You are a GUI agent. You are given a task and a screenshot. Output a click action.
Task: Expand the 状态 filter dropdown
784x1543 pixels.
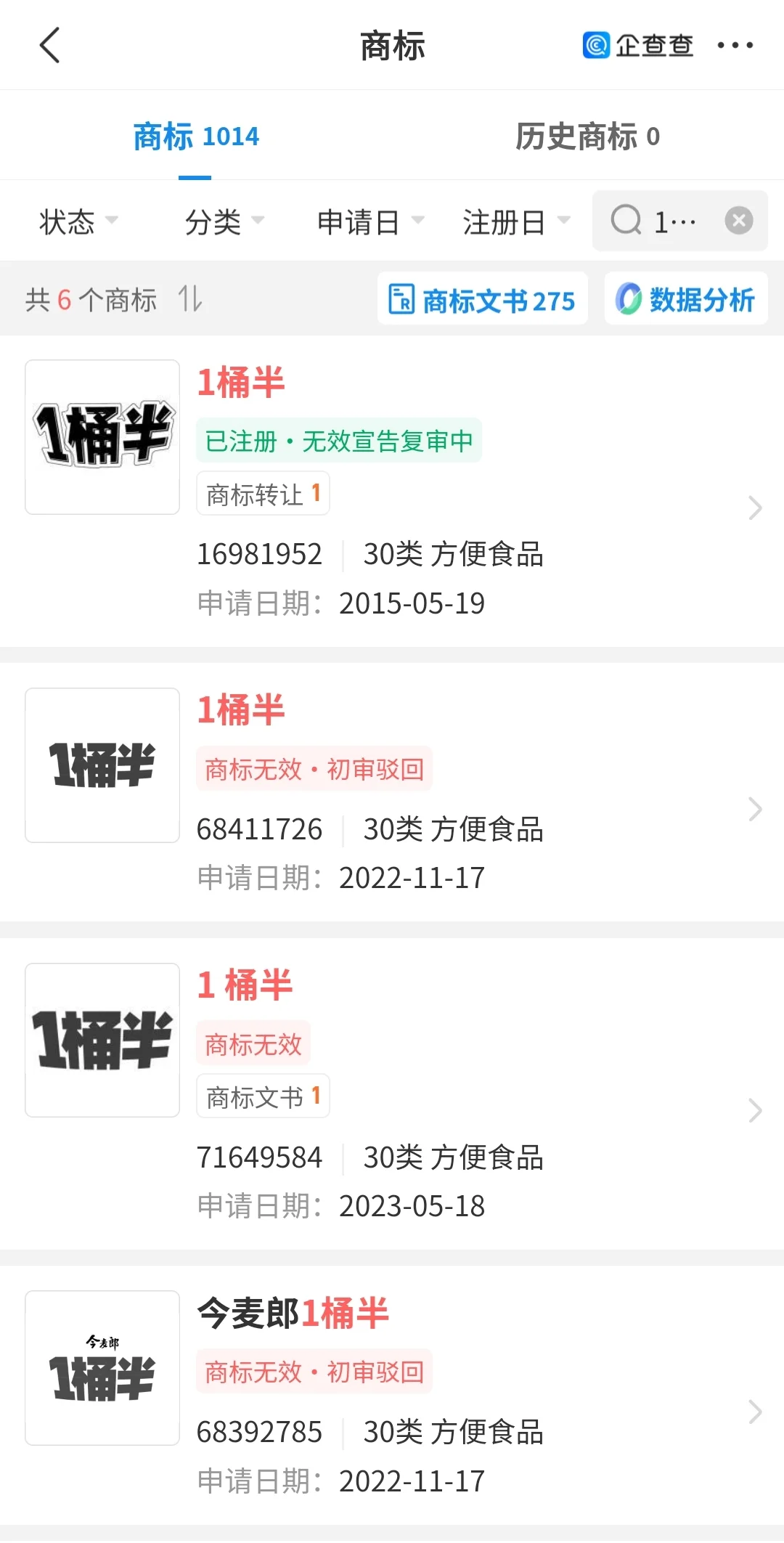(78, 221)
